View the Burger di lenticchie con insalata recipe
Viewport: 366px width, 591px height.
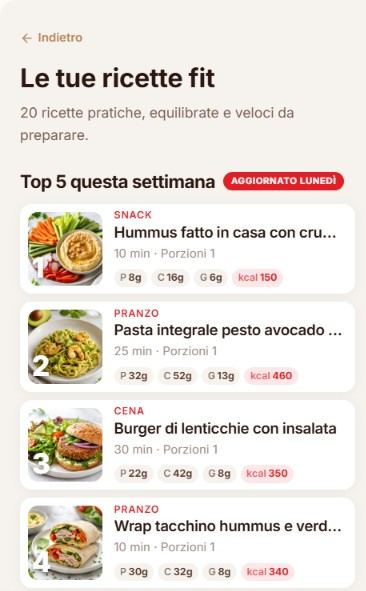coord(187,445)
